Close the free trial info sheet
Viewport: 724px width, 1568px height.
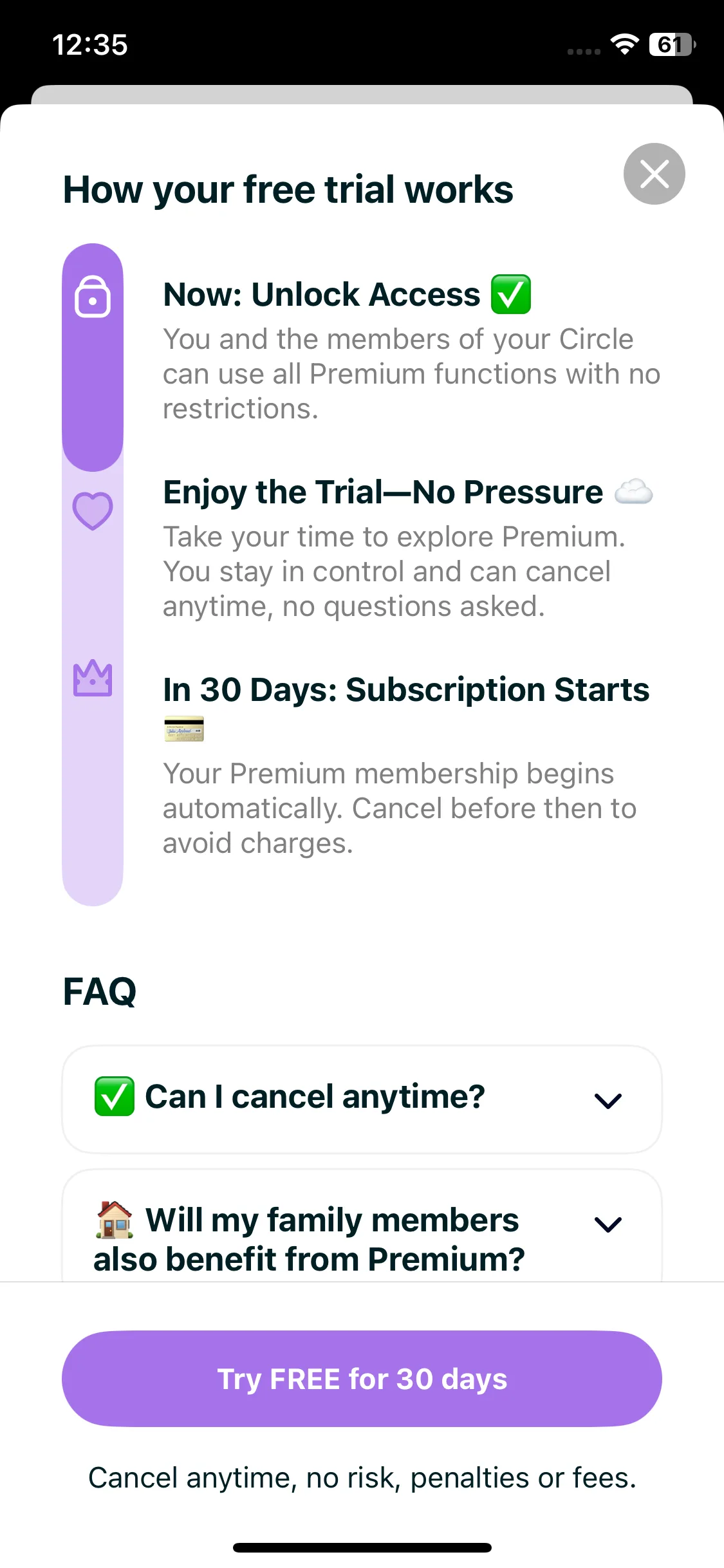654,174
